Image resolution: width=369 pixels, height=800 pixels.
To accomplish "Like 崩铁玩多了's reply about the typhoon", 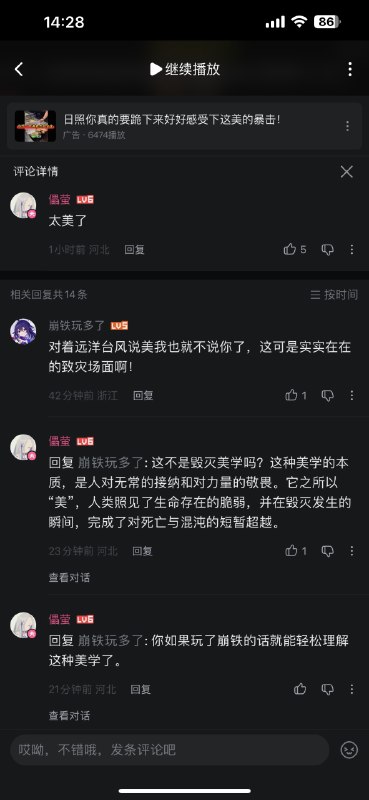I will tap(296, 395).
